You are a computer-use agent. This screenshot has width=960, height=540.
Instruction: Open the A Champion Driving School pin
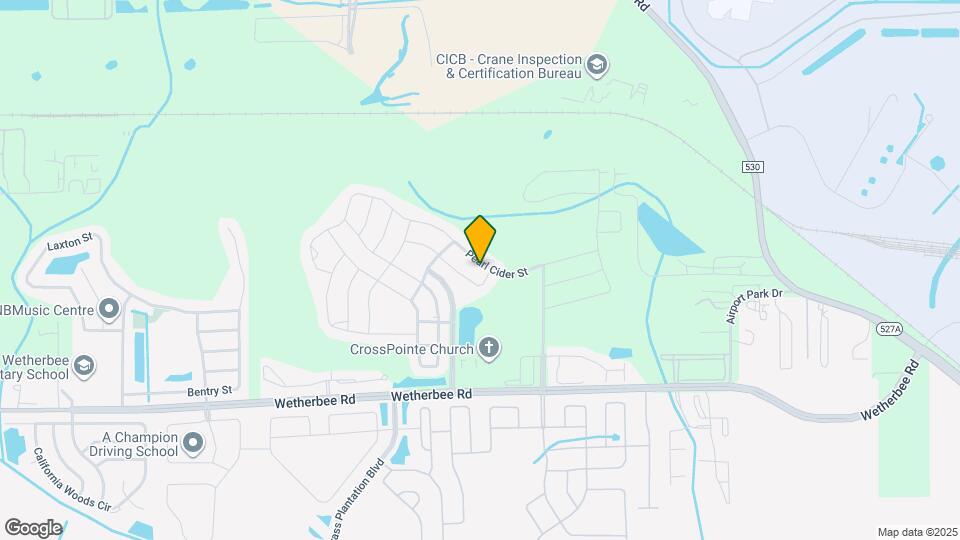pos(192,441)
